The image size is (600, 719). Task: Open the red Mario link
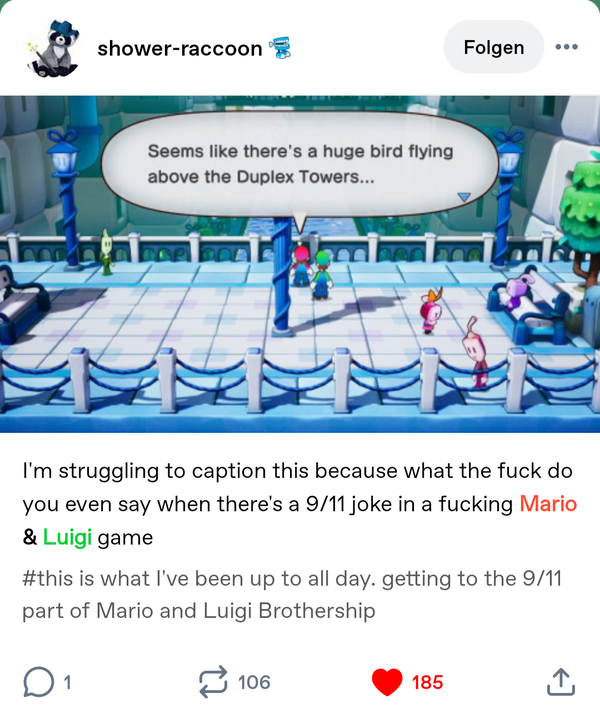pyautogui.click(x=548, y=504)
